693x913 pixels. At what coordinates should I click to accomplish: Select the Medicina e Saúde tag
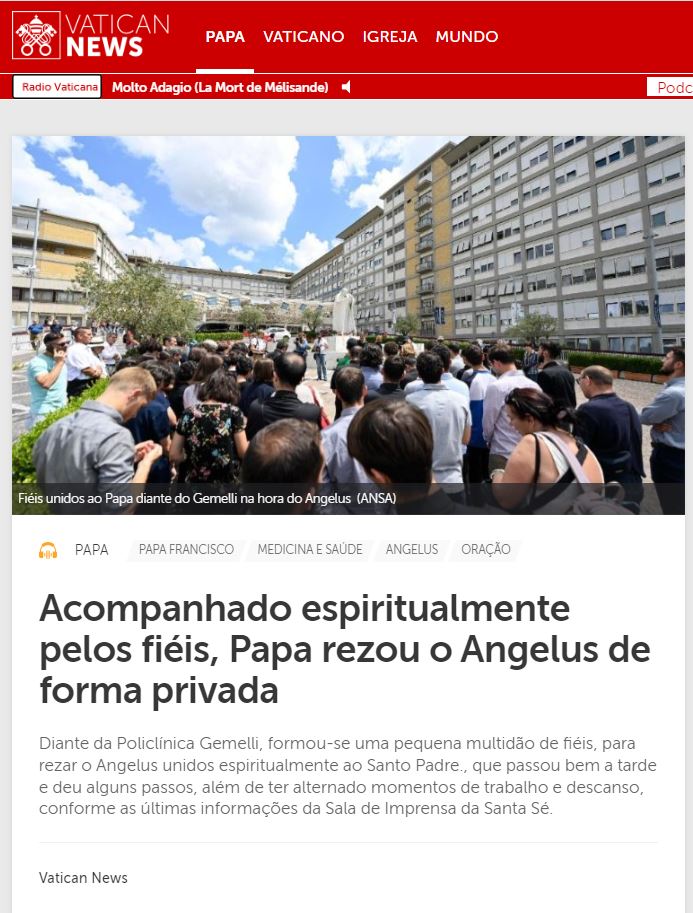click(310, 550)
